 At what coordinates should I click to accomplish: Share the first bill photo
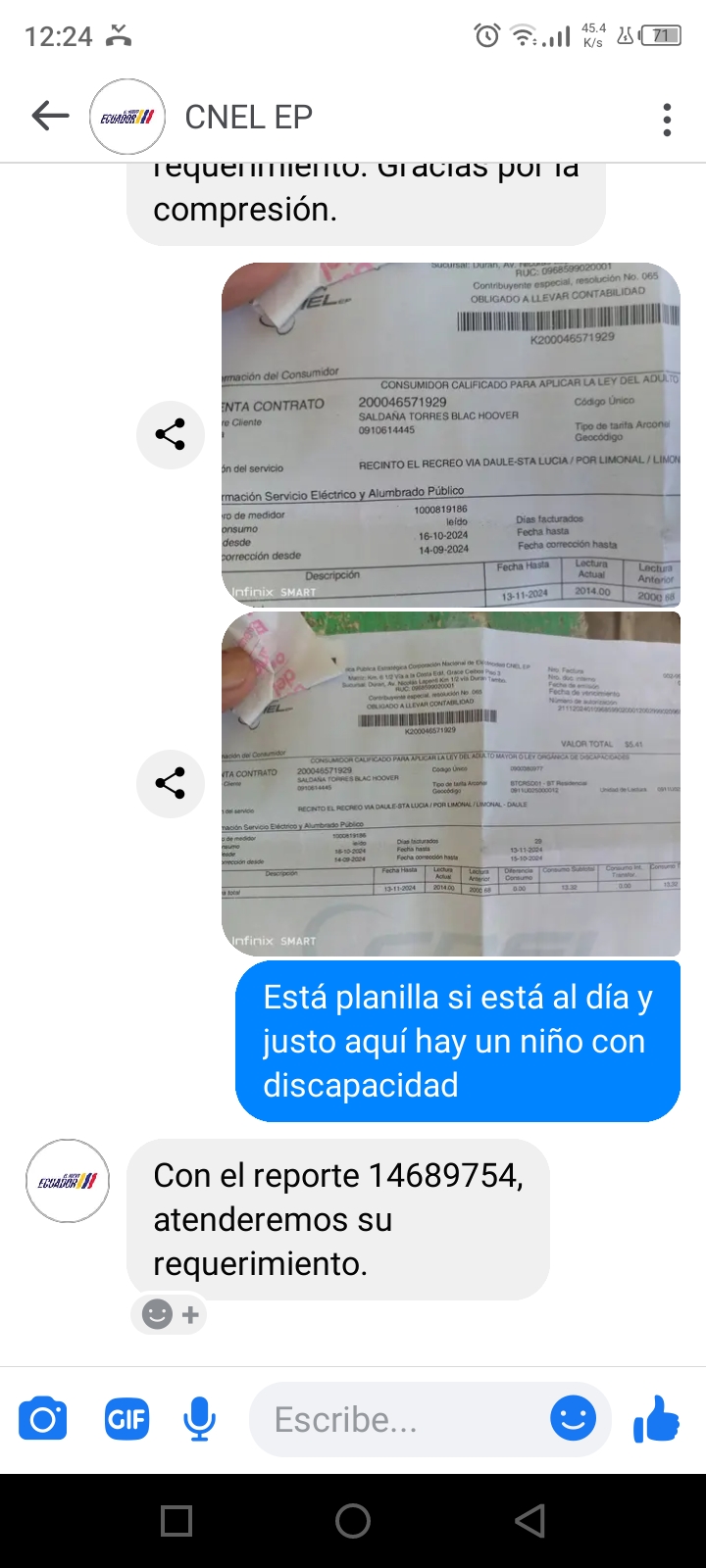point(171,434)
